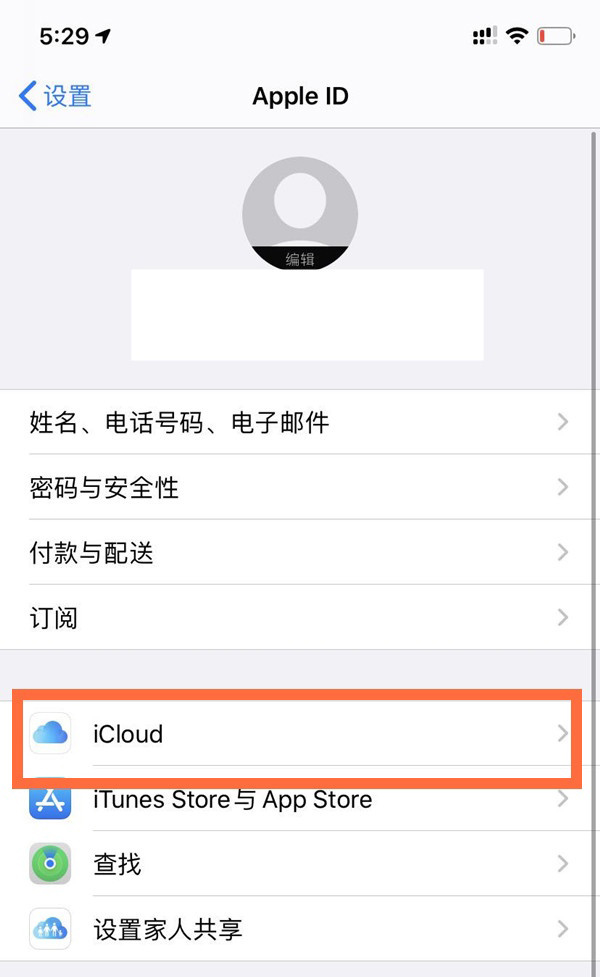Screen dimensions: 600x977
Task: Open 密码与安全性 settings
Action: (x=298, y=488)
